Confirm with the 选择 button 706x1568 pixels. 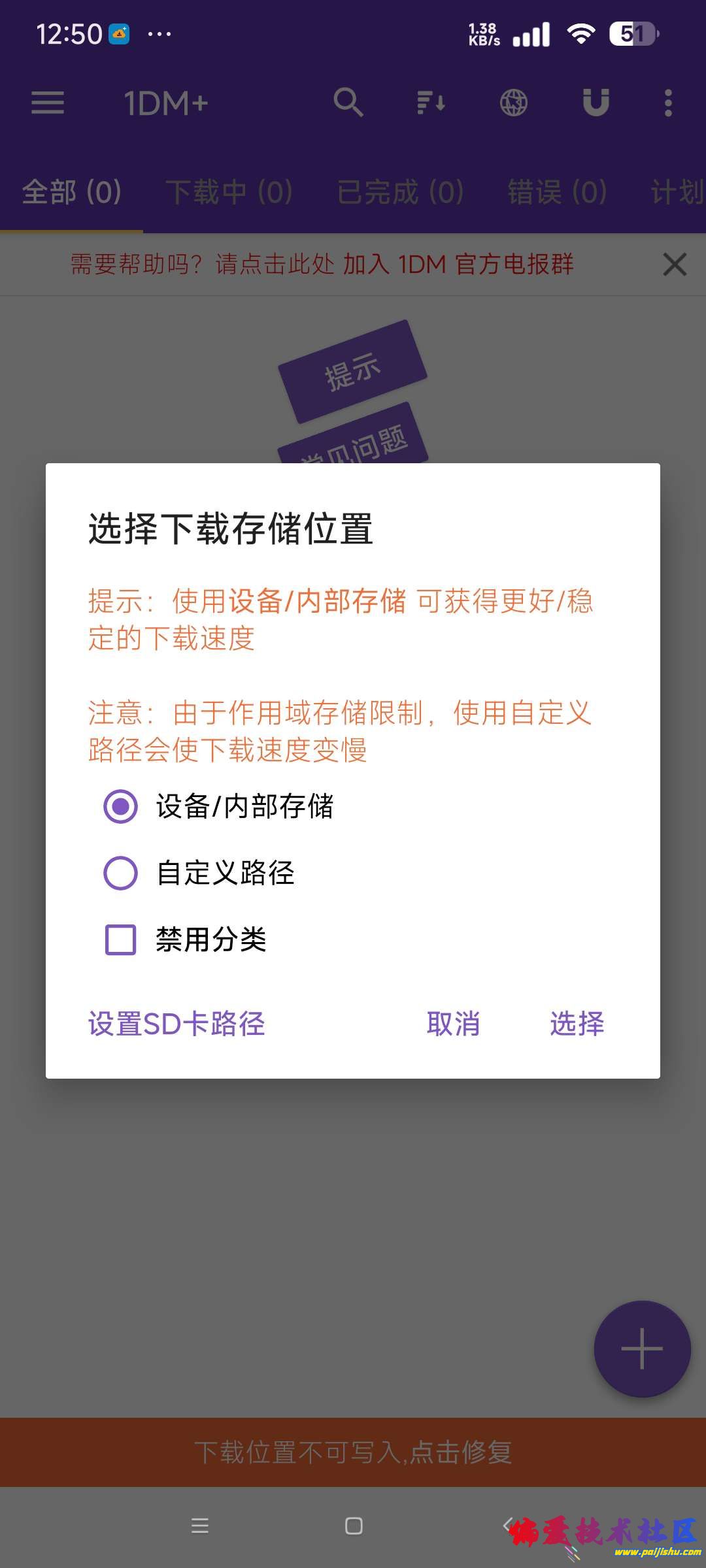[577, 1024]
